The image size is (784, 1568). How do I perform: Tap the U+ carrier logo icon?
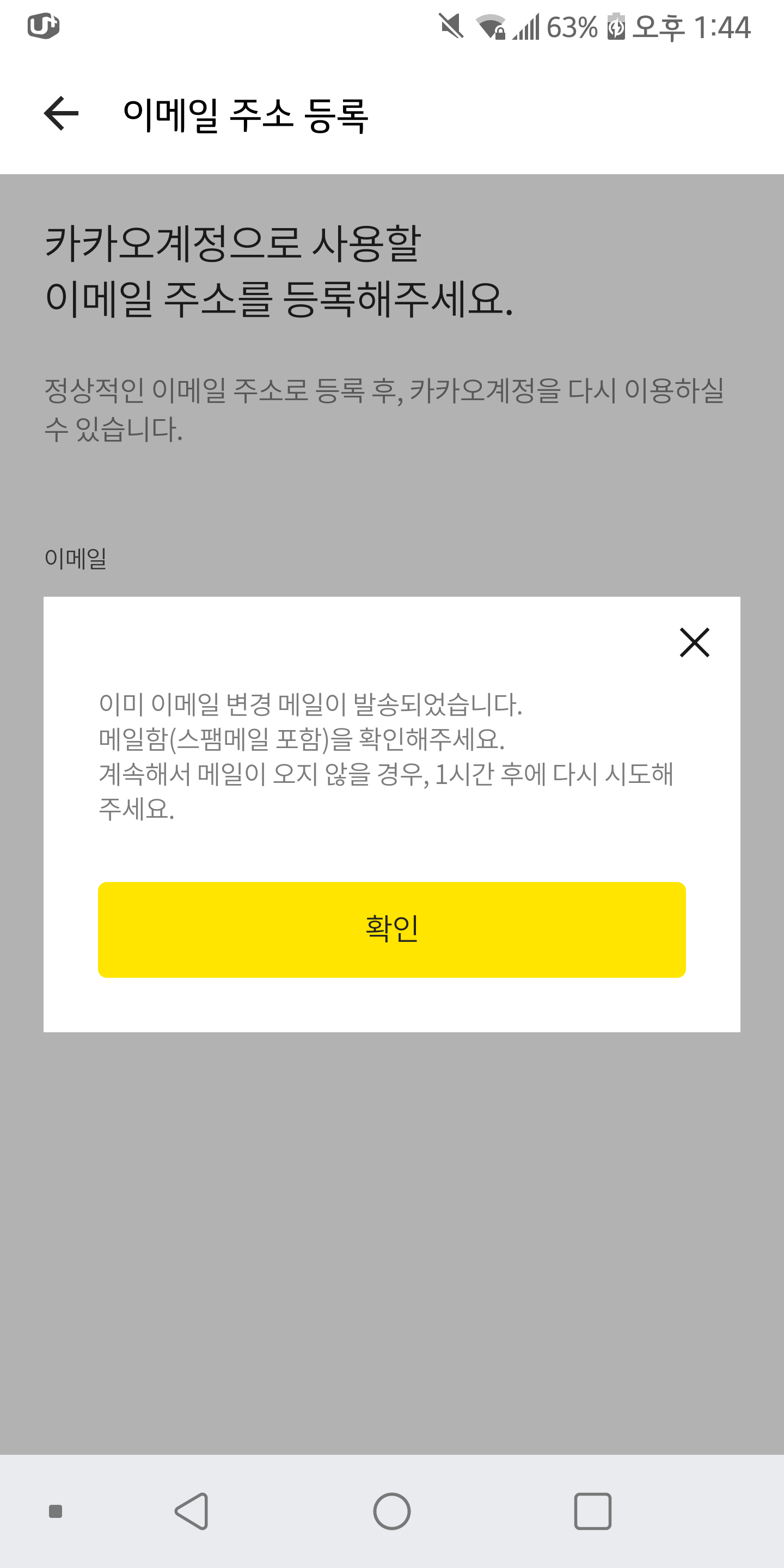point(44,26)
